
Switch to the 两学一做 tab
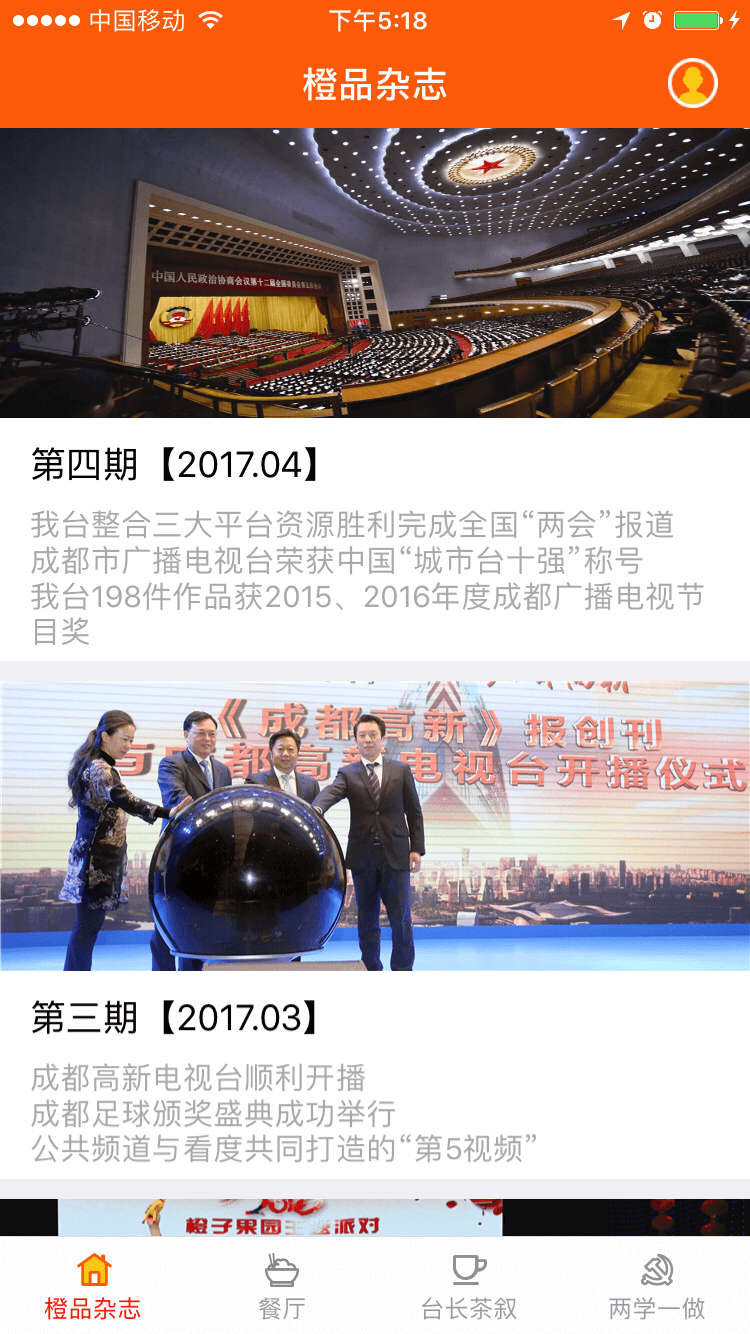(x=657, y=1286)
